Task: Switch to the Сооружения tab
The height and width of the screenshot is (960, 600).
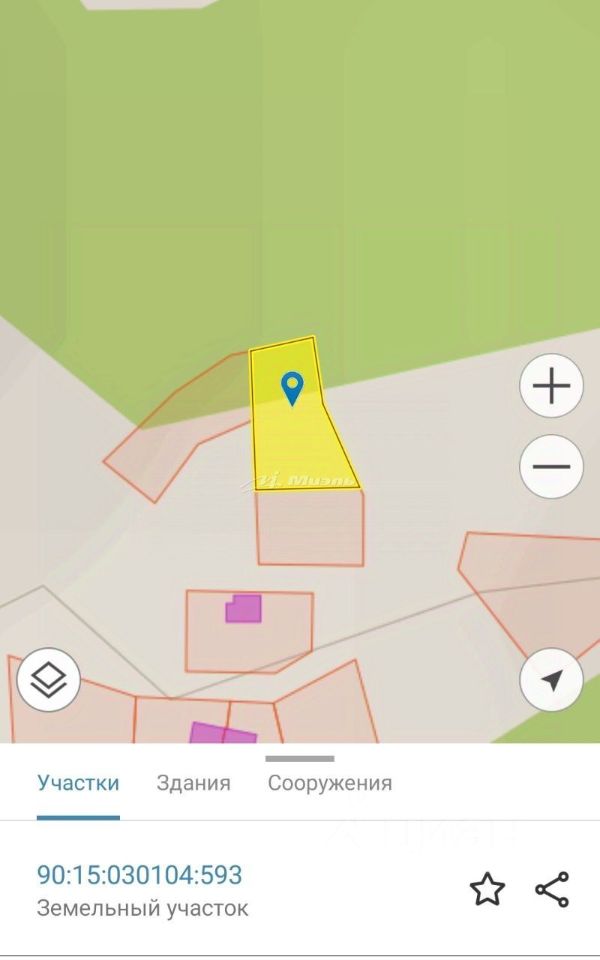Action: tap(329, 783)
